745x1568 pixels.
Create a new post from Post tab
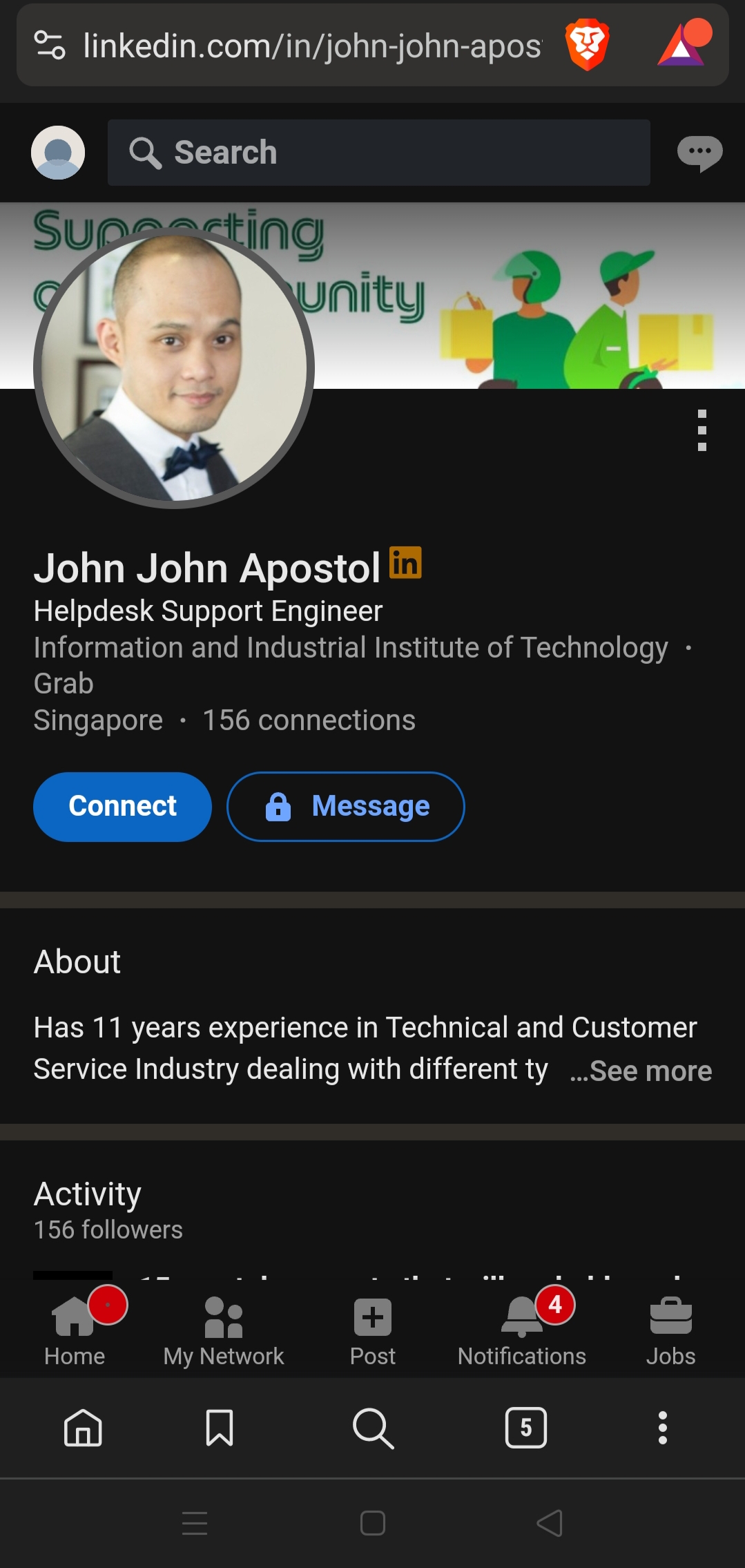pyautogui.click(x=373, y=1330)
